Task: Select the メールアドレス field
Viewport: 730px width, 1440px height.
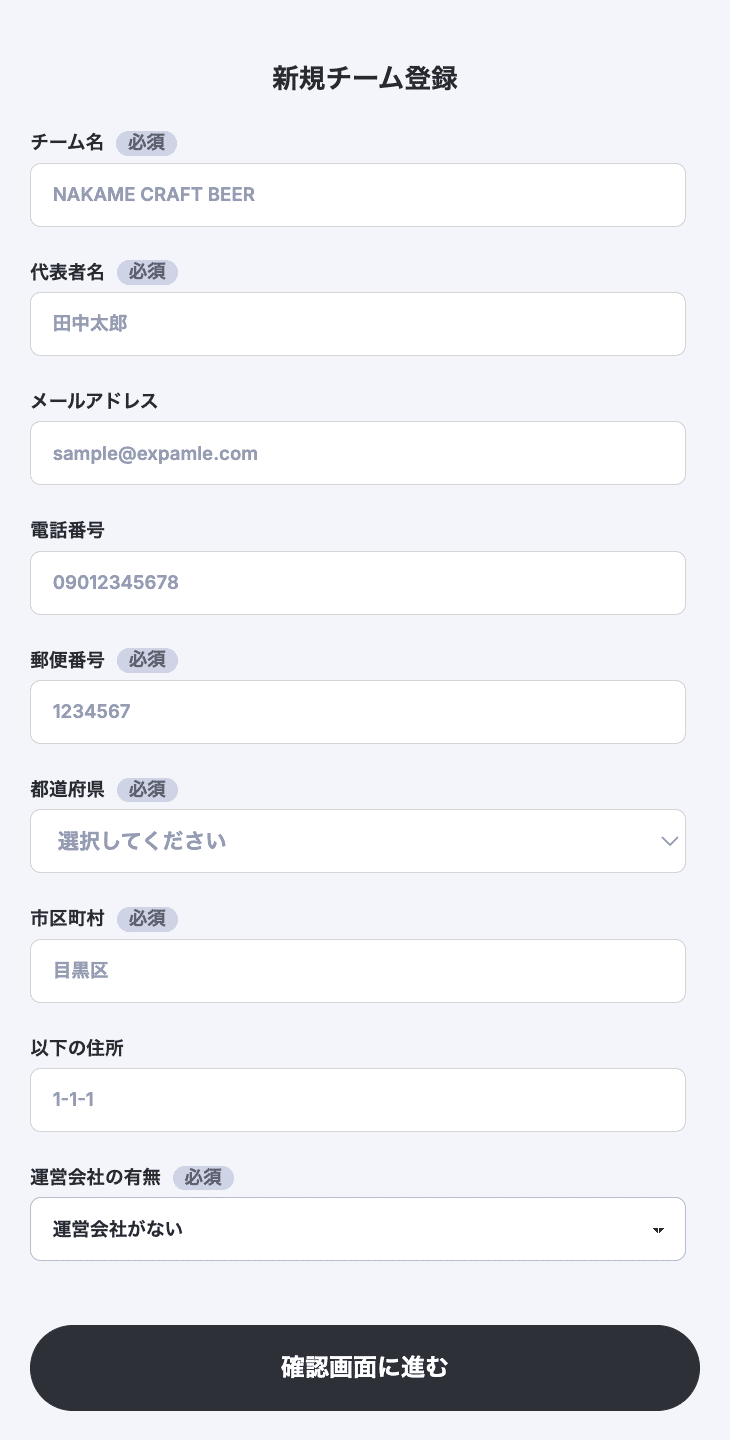Action: click(357, 453)
